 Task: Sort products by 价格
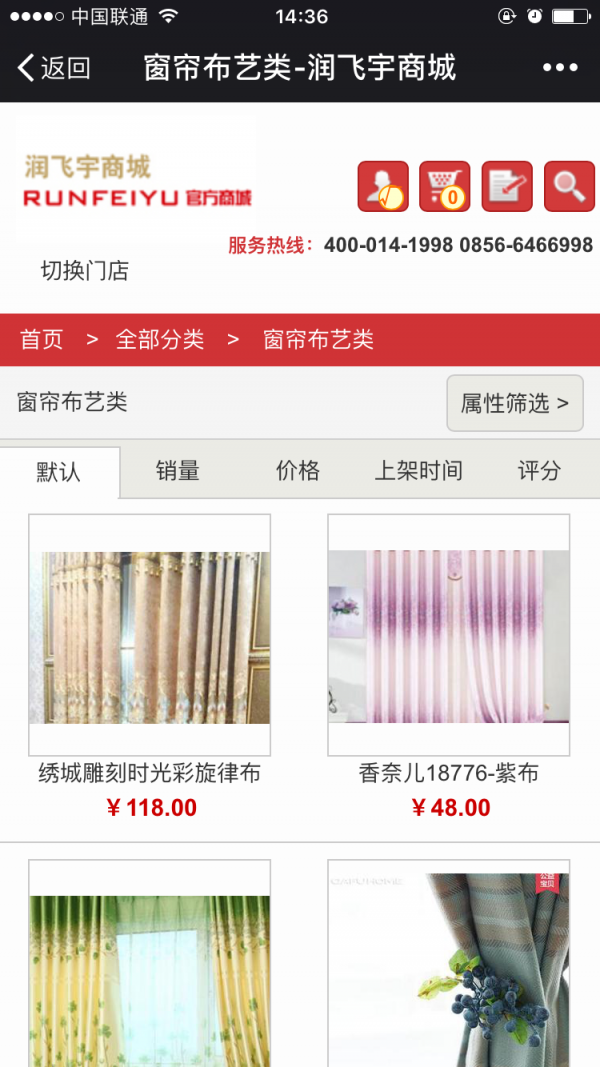pos(298,471)
